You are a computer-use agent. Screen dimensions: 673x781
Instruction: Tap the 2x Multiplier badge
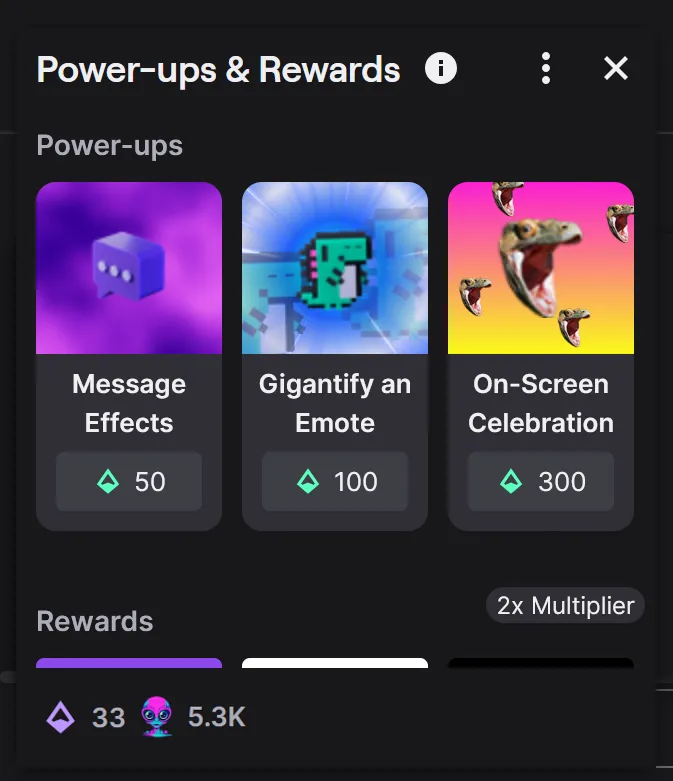(x=565, y=606)
